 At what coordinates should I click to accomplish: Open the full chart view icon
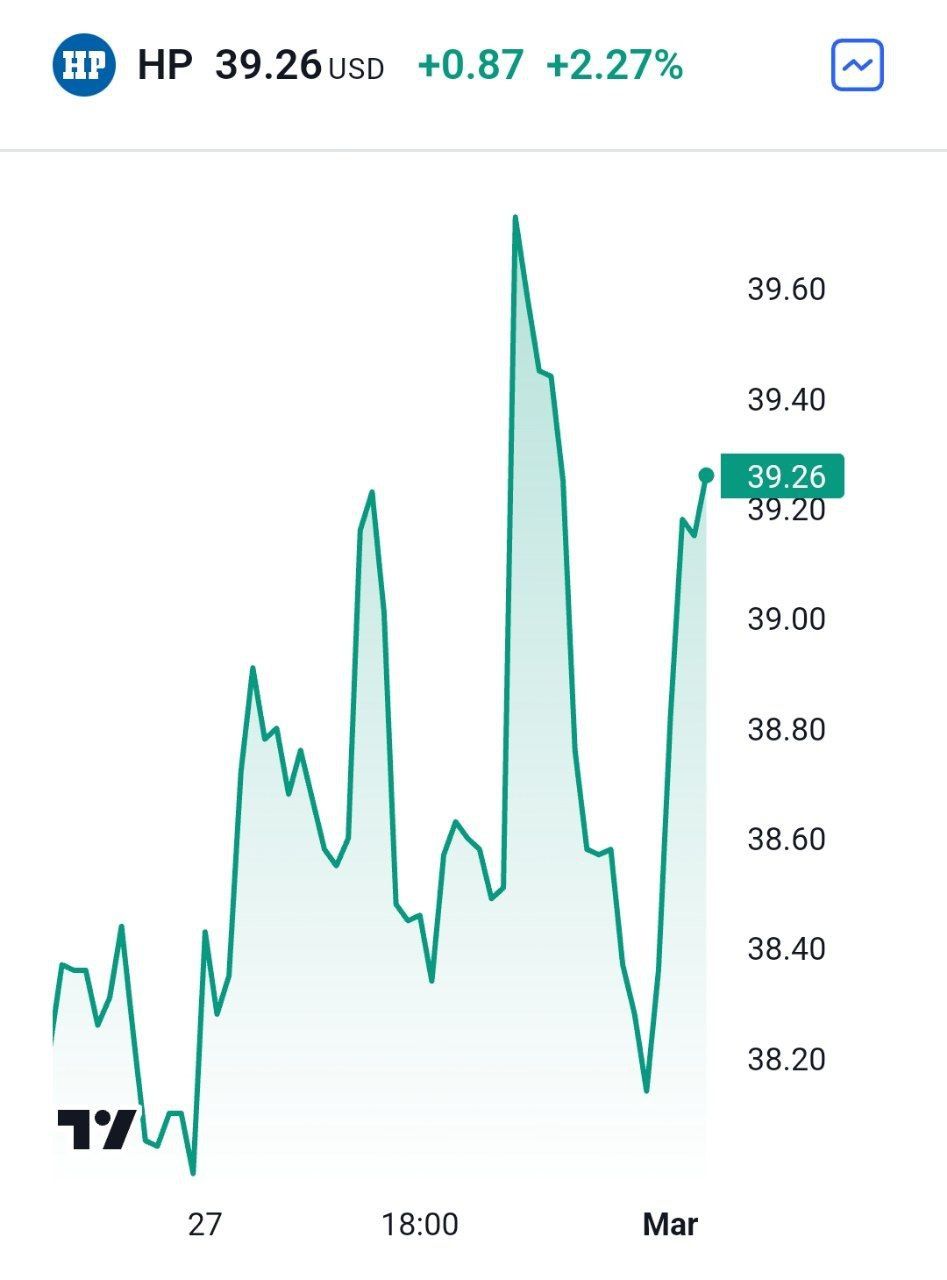[857, 66]
